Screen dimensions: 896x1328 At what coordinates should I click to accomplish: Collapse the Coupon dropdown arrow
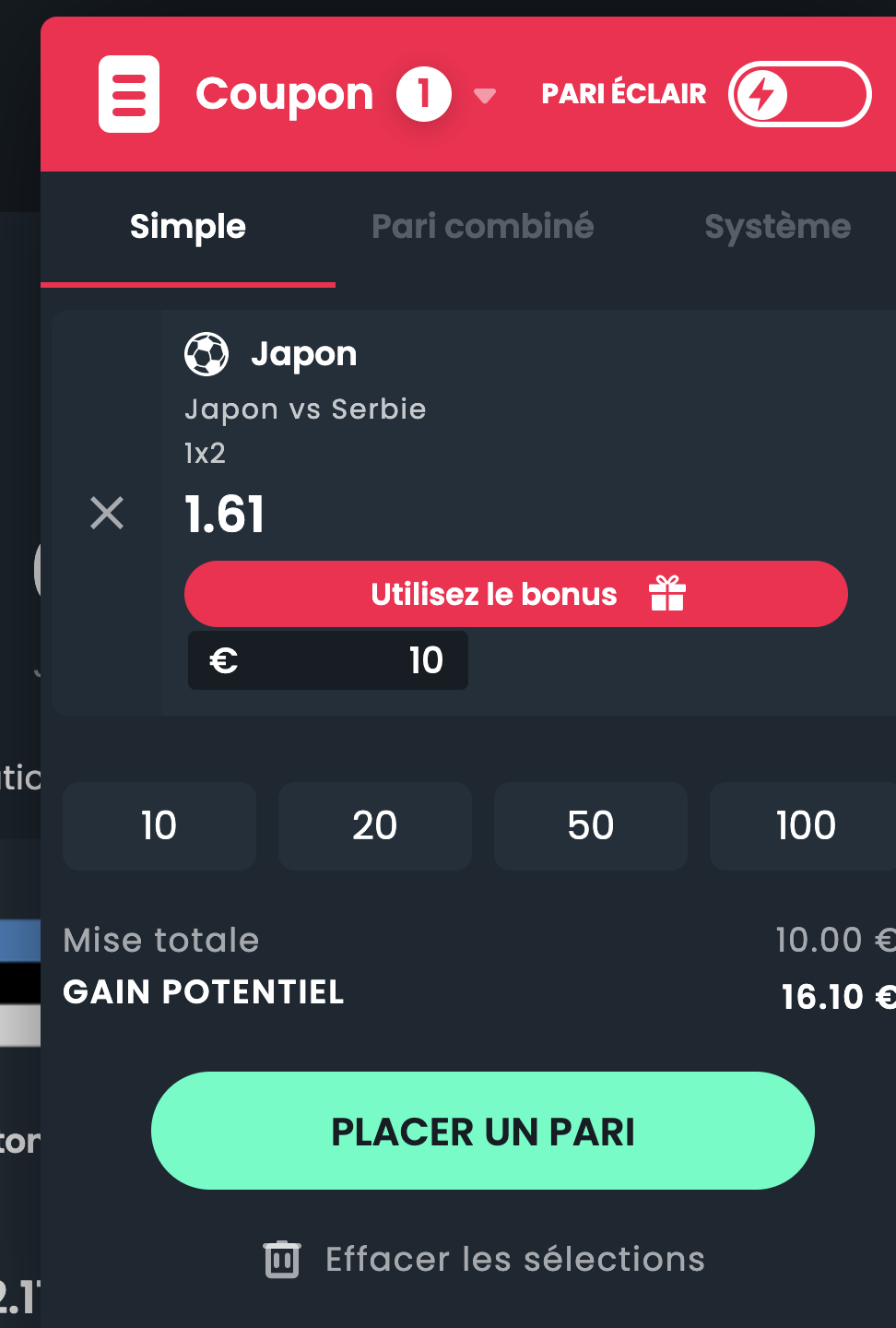[485, 95]
